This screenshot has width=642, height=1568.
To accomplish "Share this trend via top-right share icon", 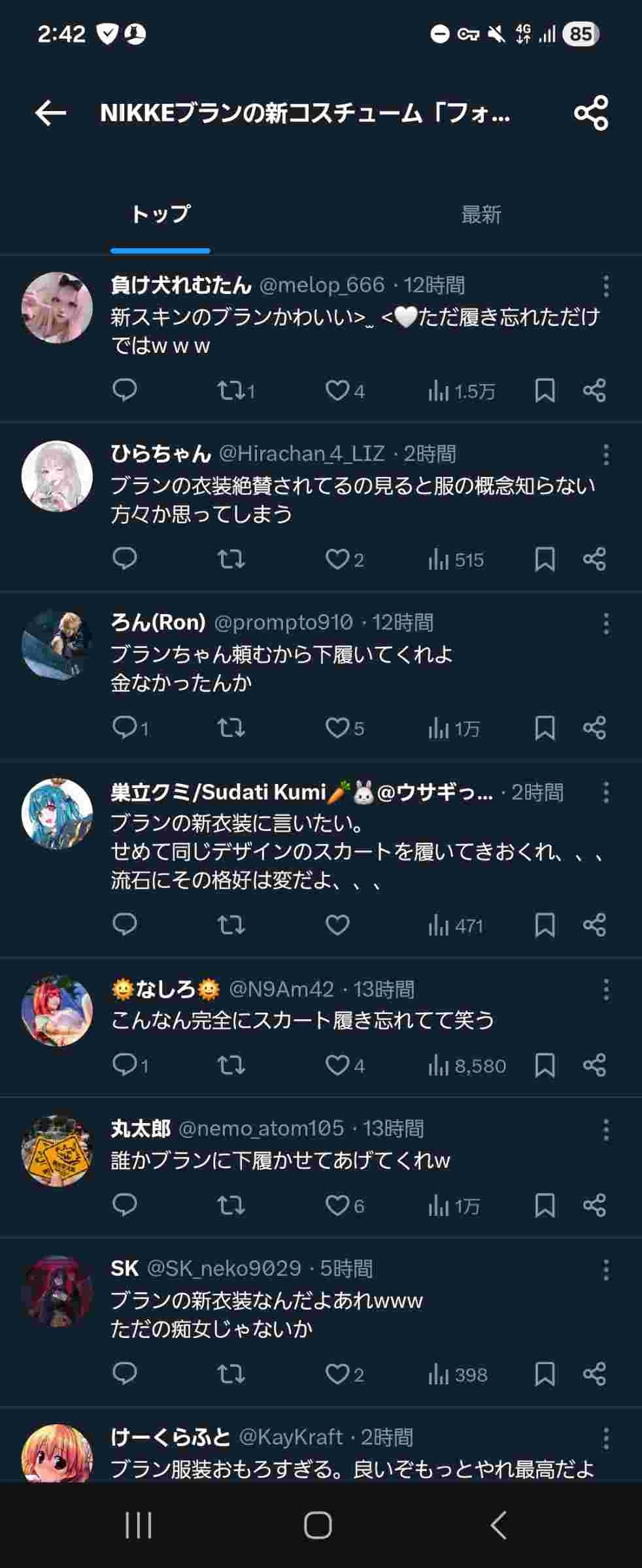I will tap(591, 113).
